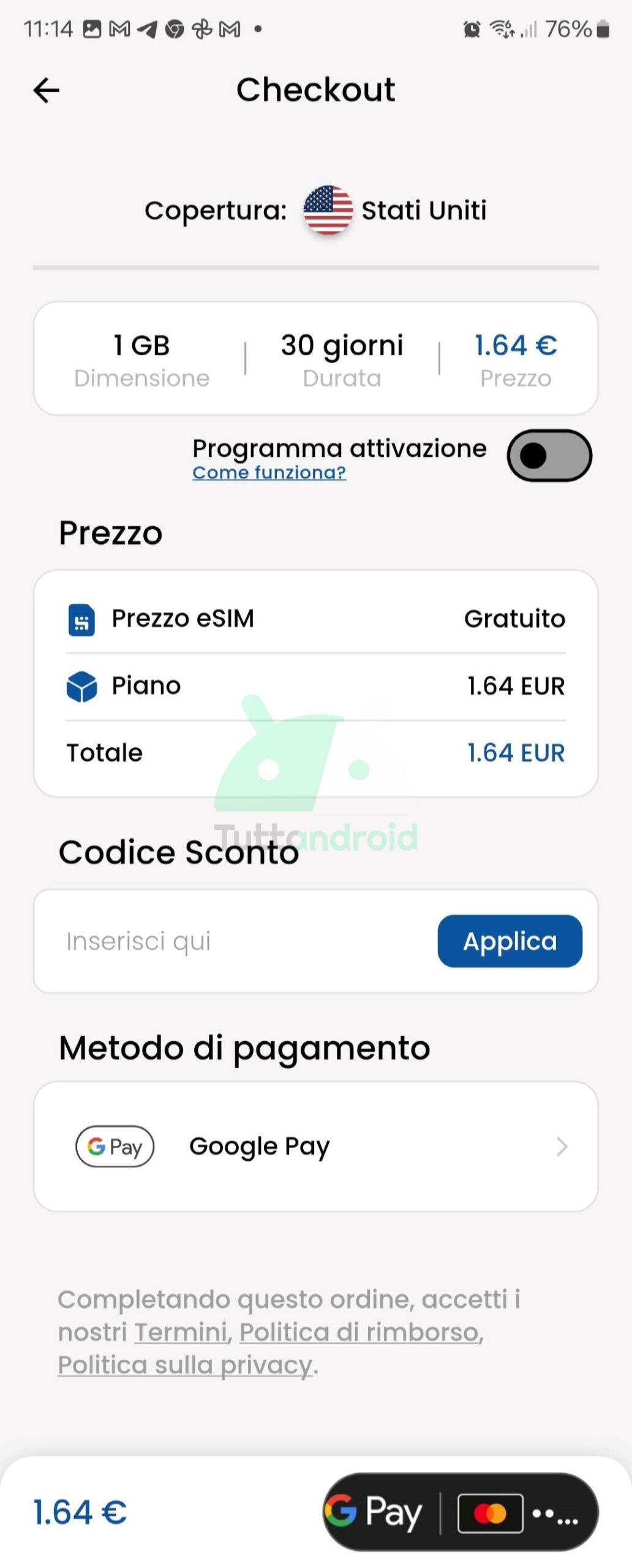Open Politica sulla privacy link

pyautogui.click(x=185, y=1365)
